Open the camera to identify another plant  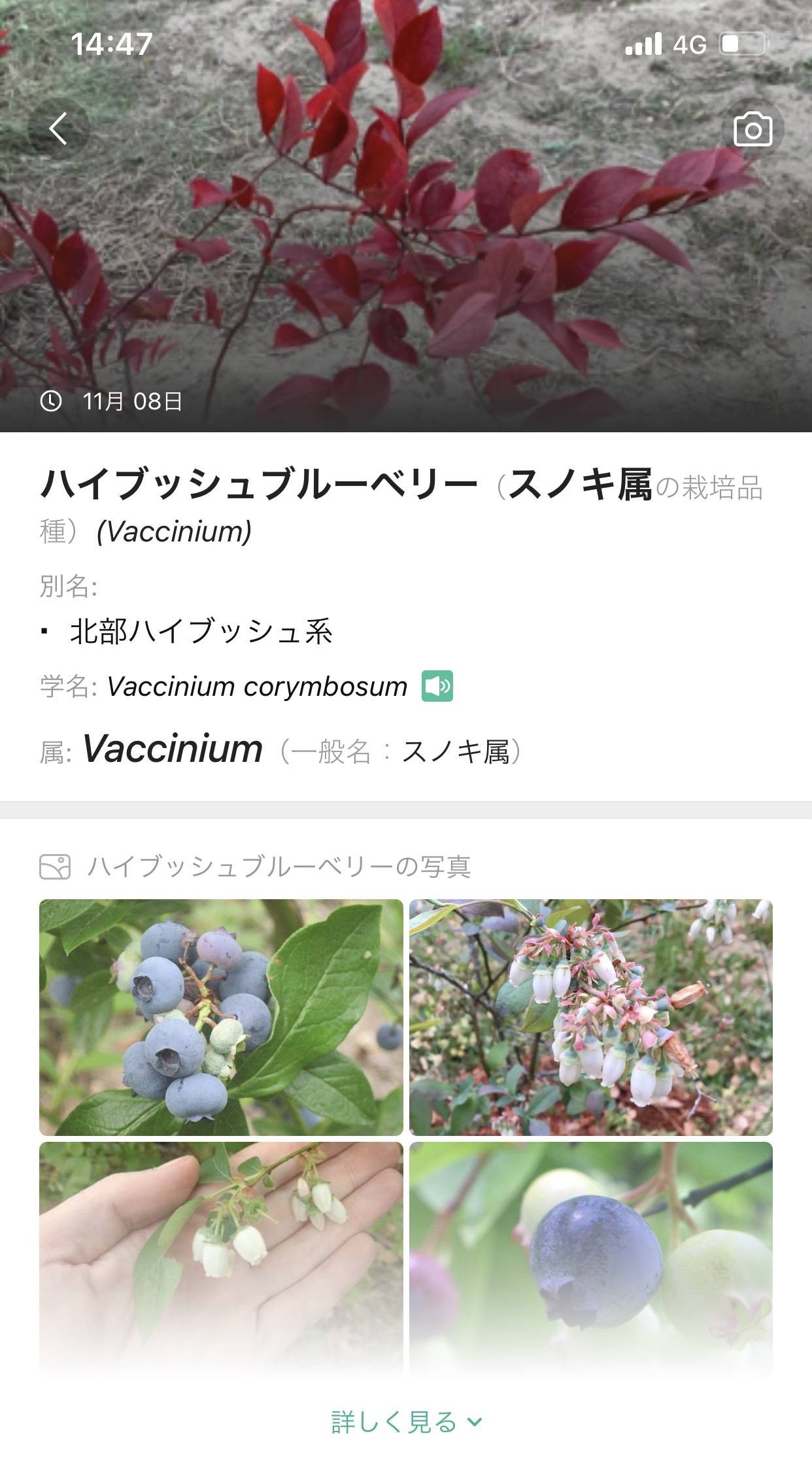click(753, 129)
